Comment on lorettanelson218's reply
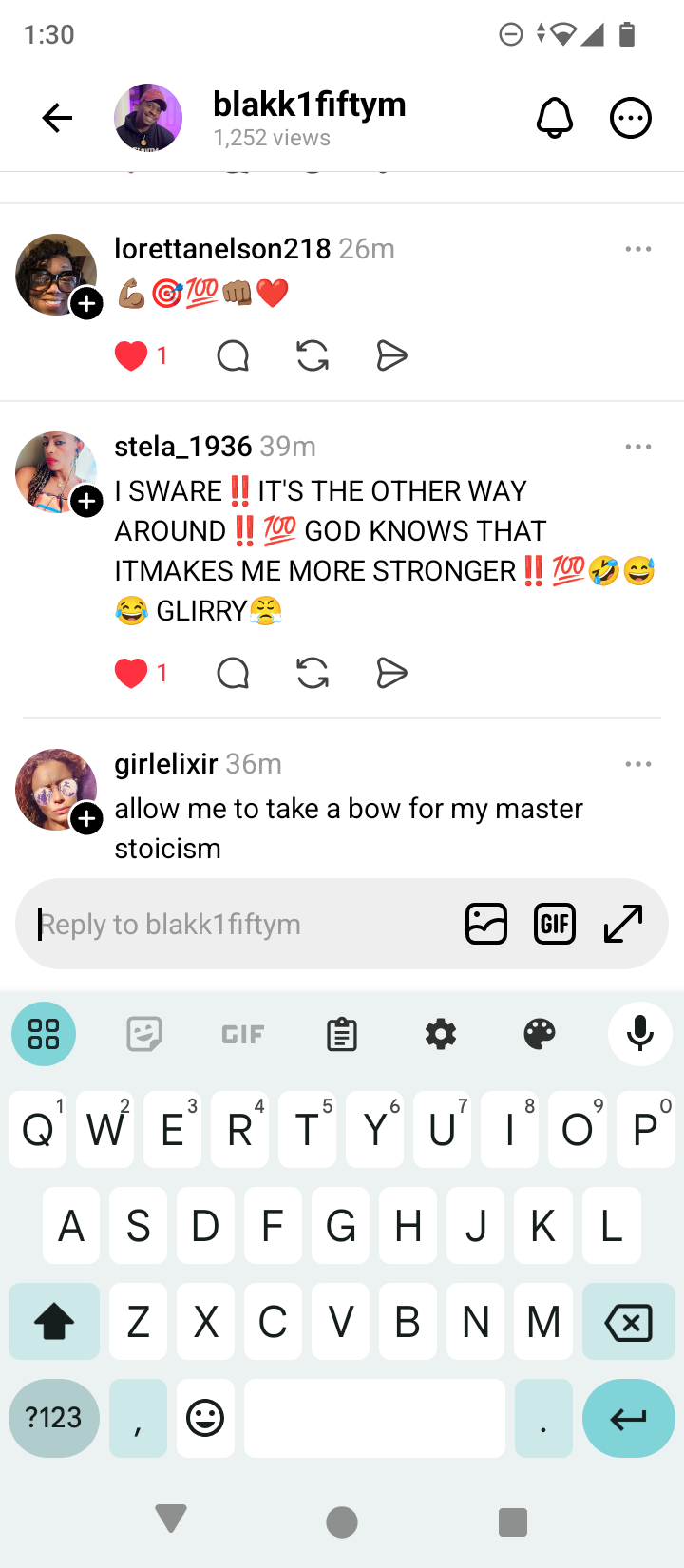The image size is (684, 1568). tap(233, 356)
